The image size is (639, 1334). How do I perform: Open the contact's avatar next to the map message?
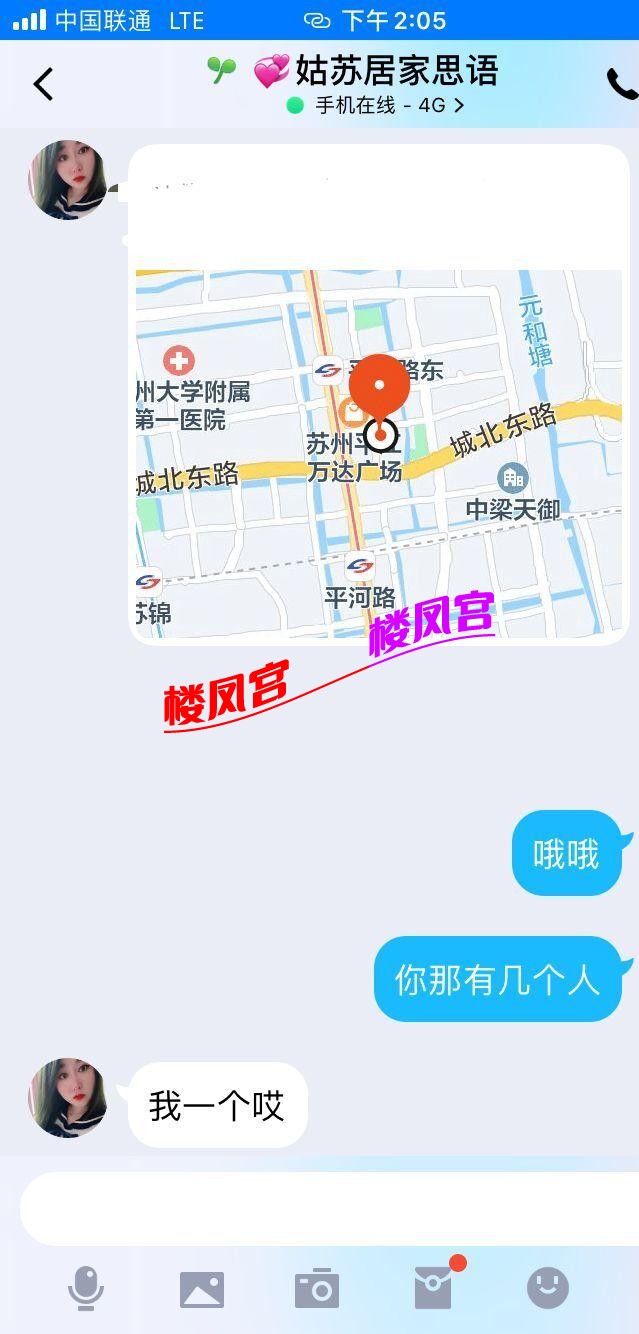(67, 180)
